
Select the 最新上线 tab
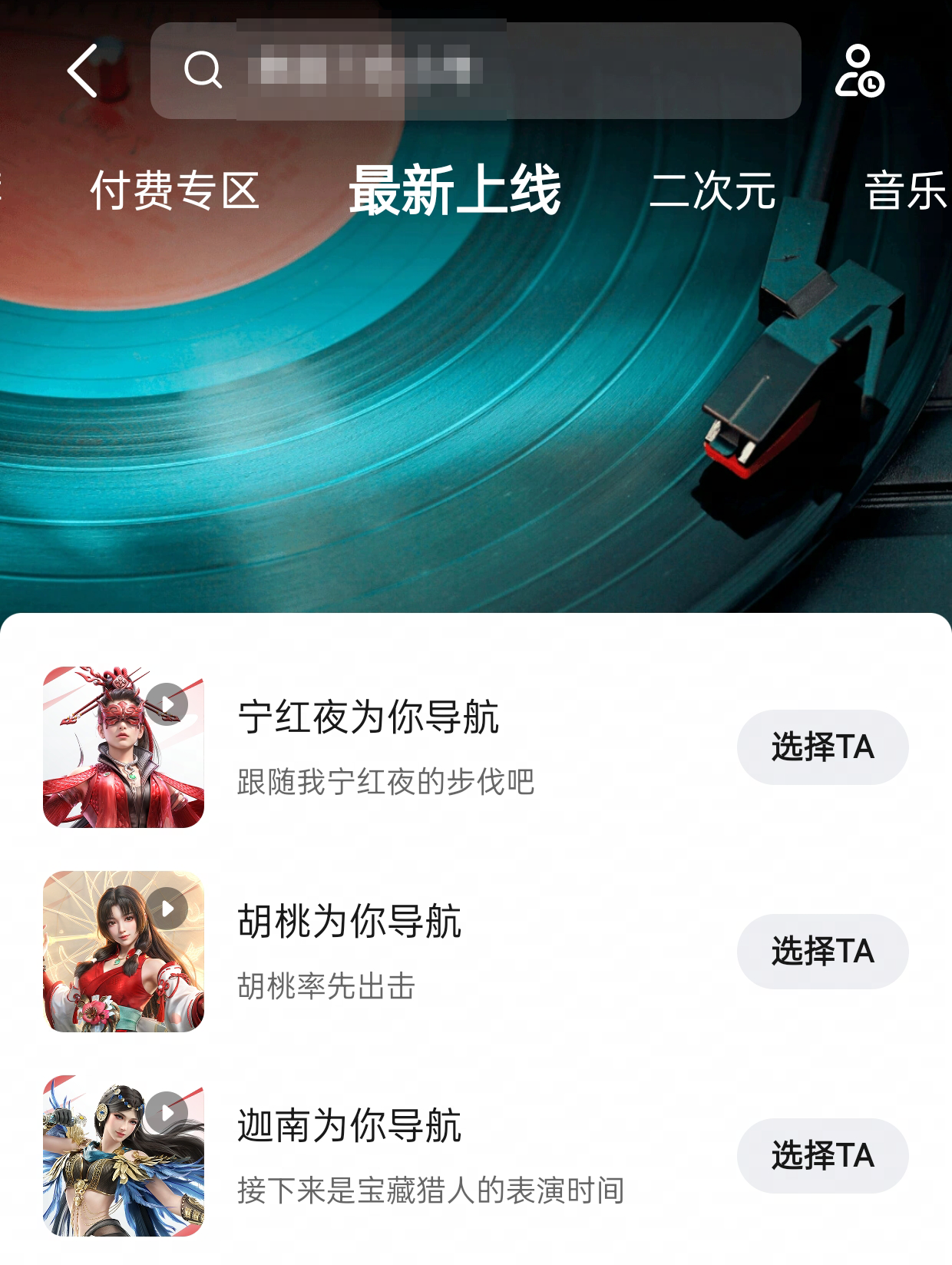pyautogui.click(x=455, y=192)
